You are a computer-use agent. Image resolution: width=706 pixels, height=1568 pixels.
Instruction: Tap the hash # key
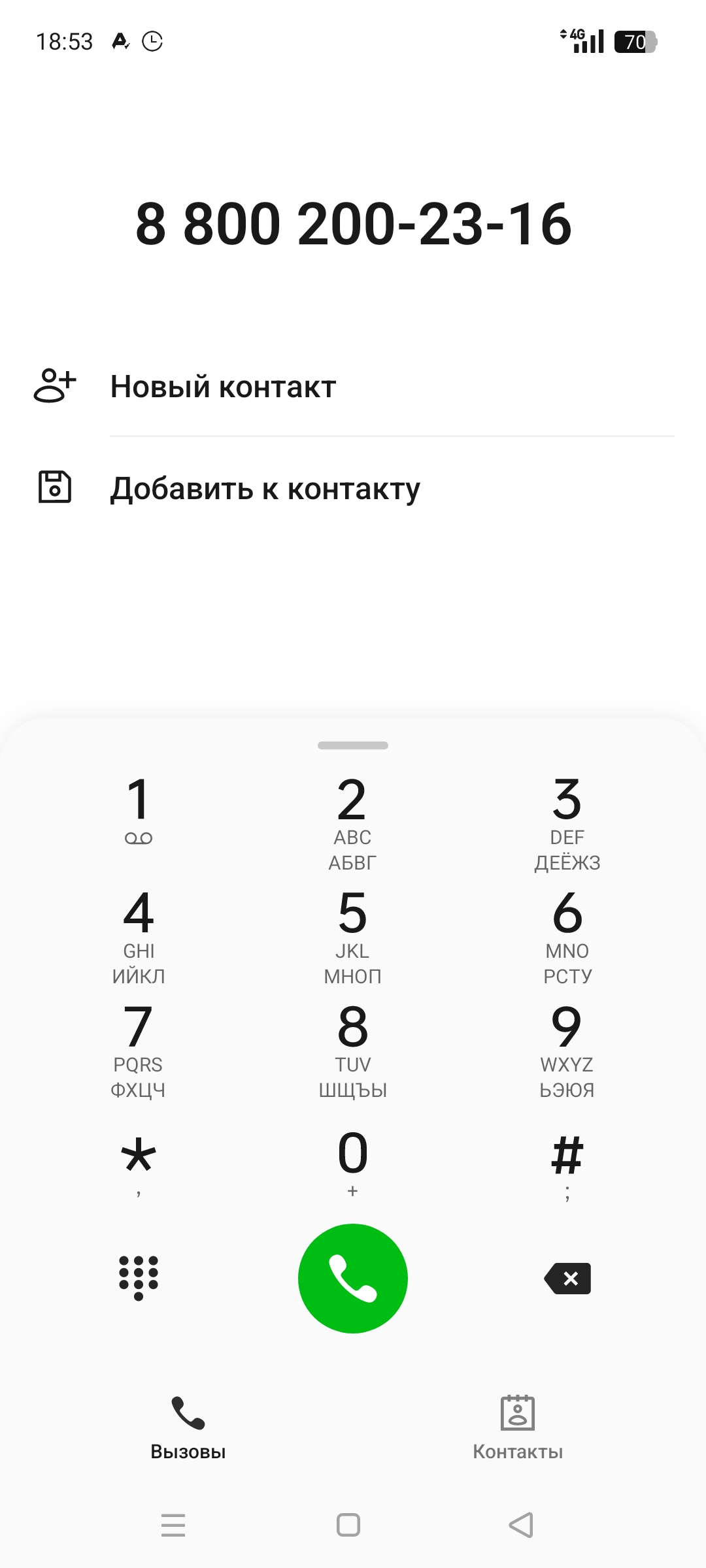click(x=567, y=1166)
